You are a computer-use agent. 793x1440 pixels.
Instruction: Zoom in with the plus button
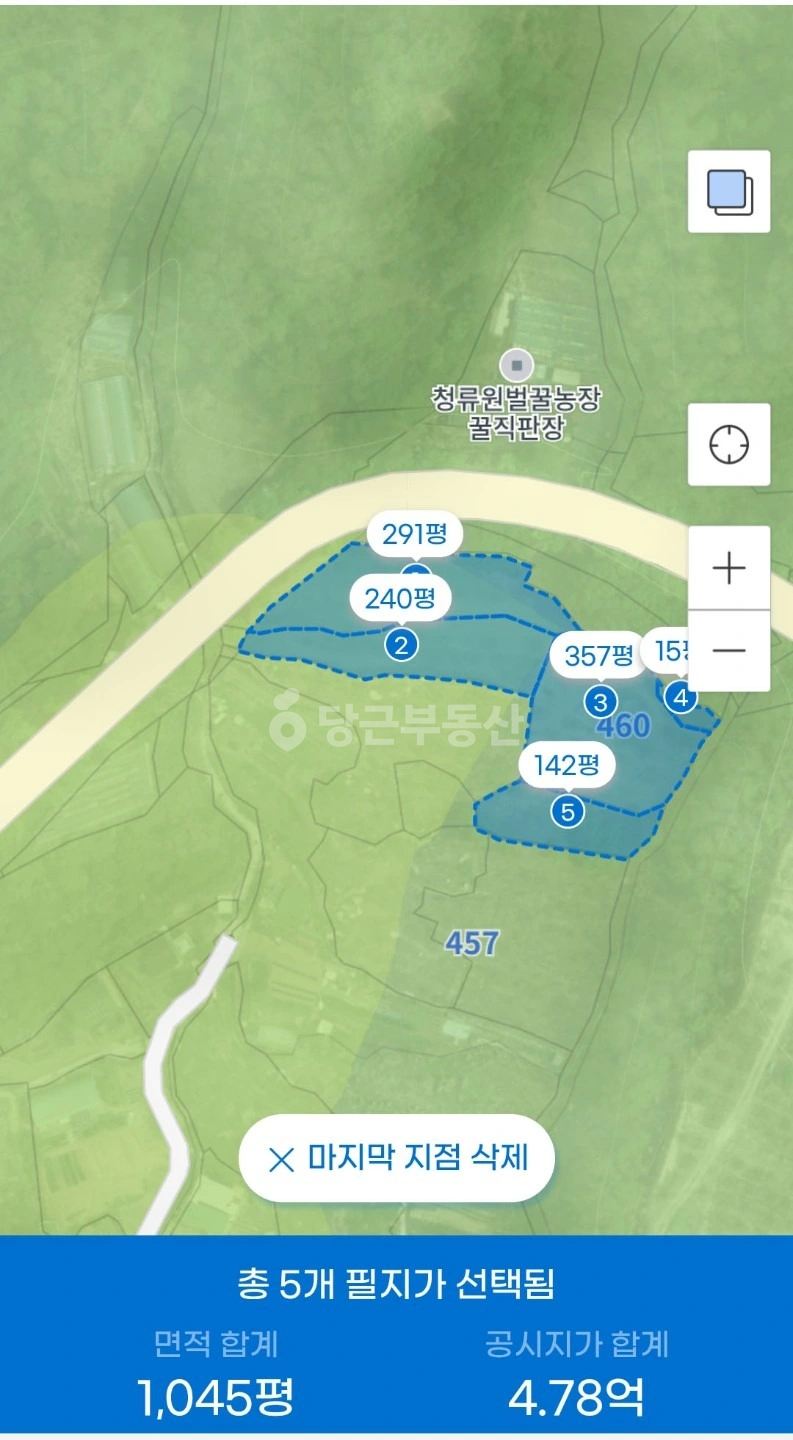point(729,568)
